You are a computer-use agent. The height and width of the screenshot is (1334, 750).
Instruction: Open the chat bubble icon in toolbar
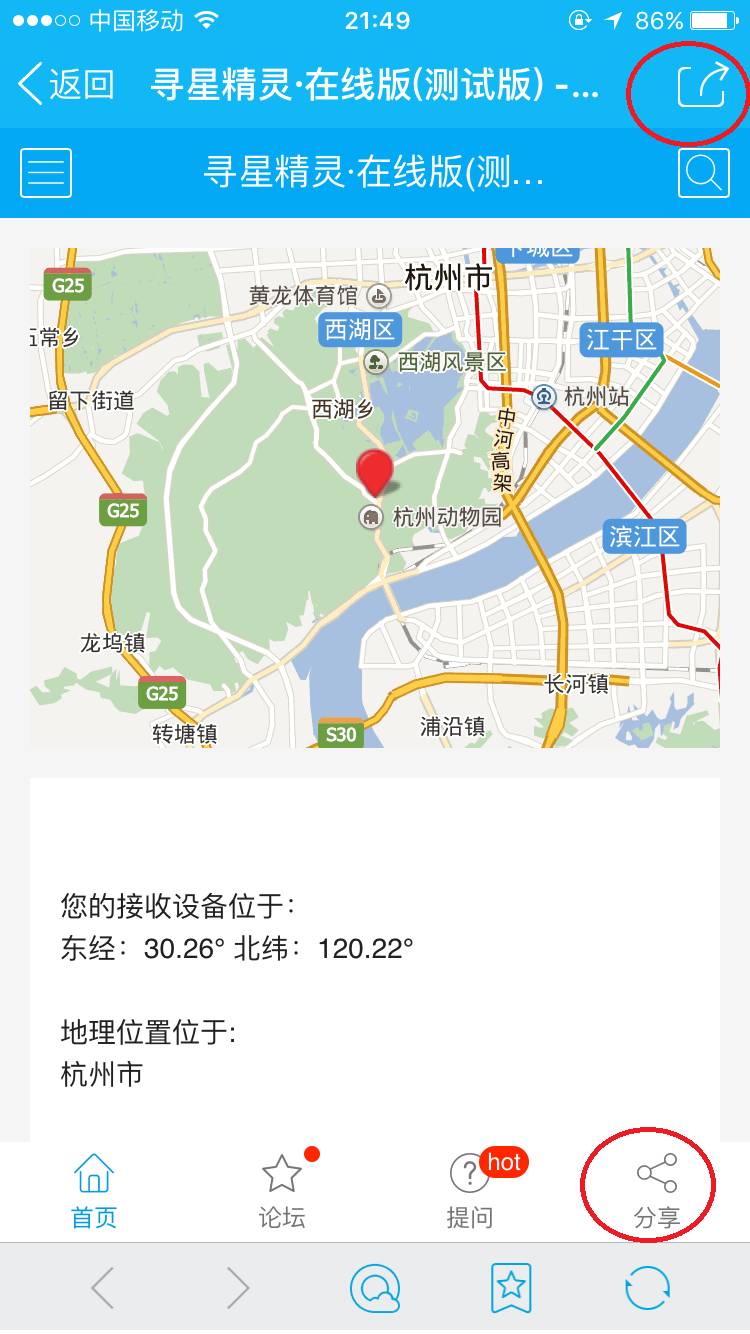(x=375, y=1288)
